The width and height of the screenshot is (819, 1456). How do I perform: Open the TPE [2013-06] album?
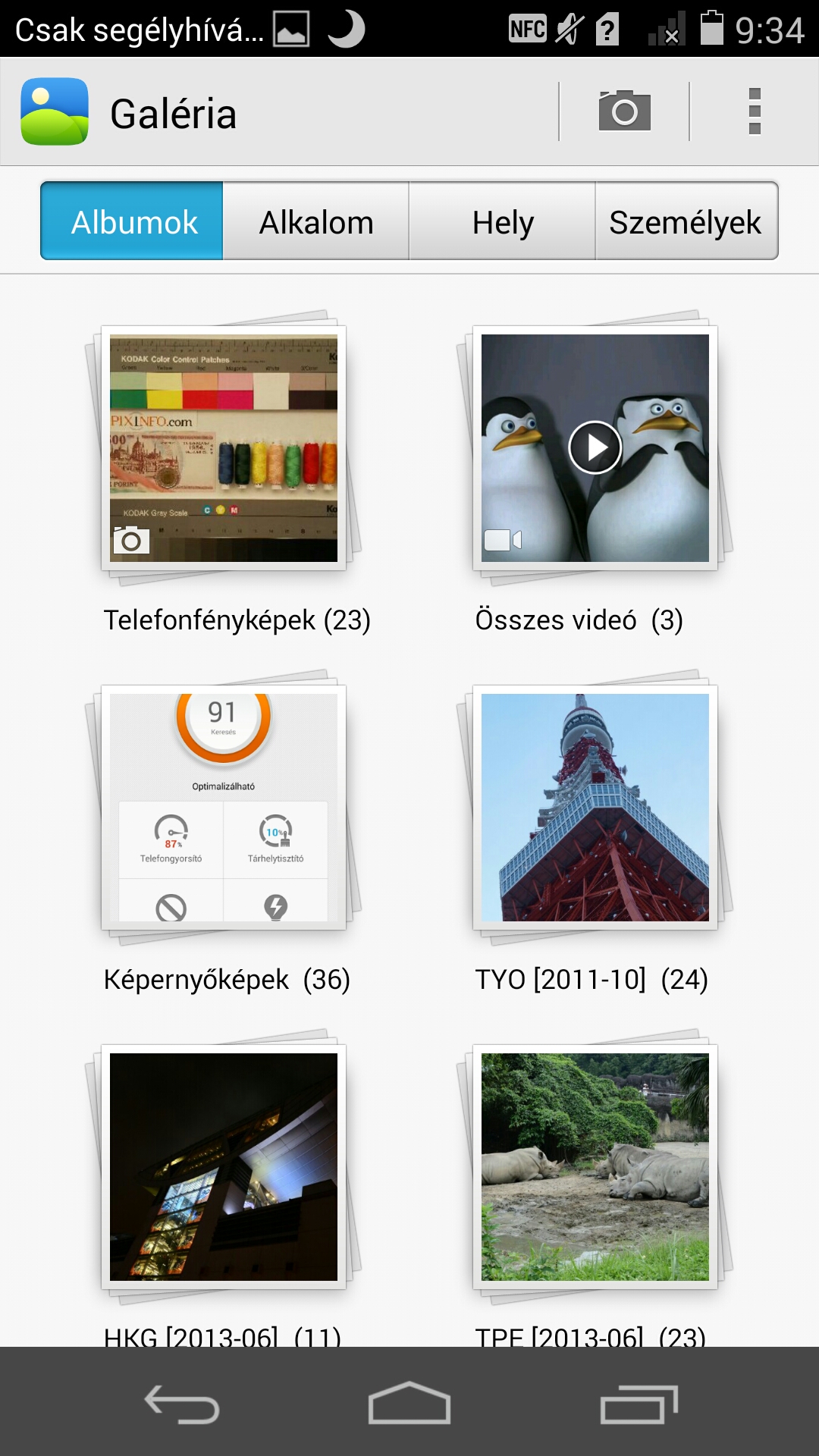coord(595,1166)
